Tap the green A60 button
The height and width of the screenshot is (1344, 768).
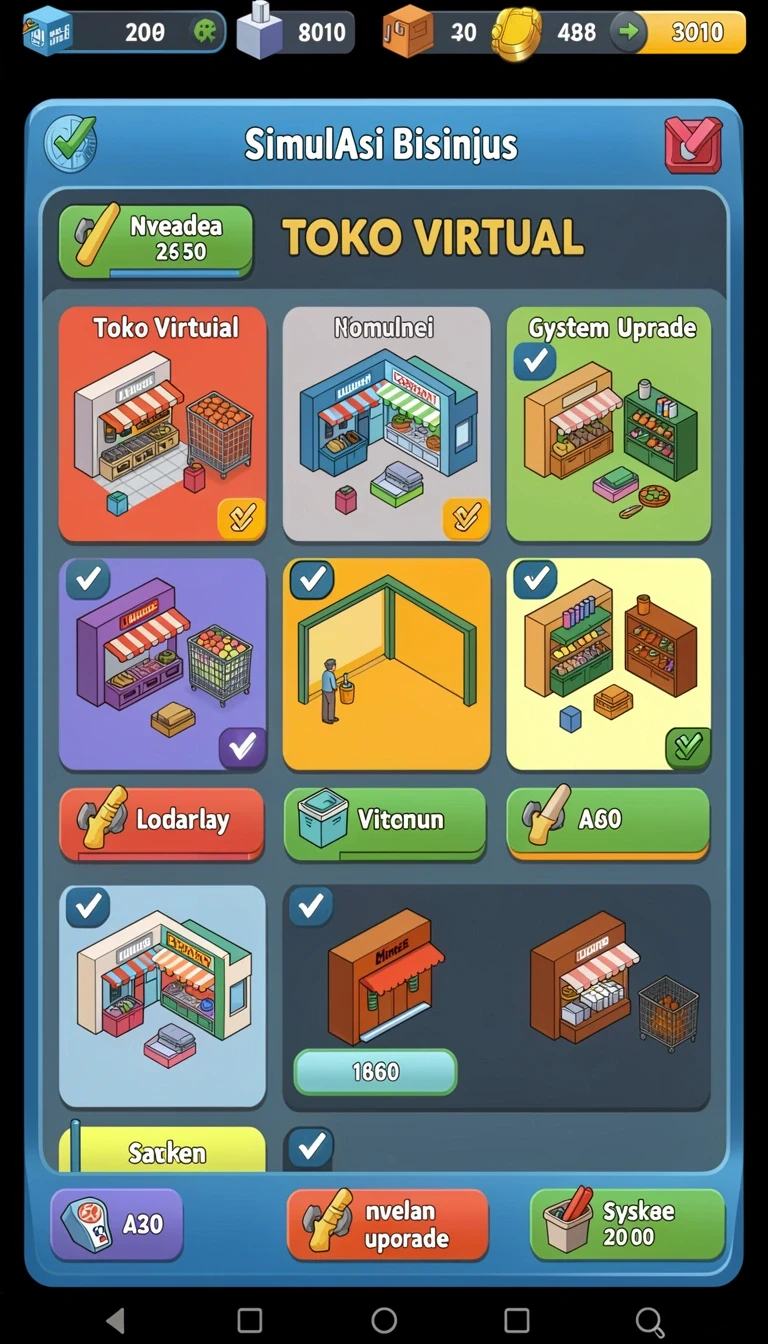[x=608, y=823]
